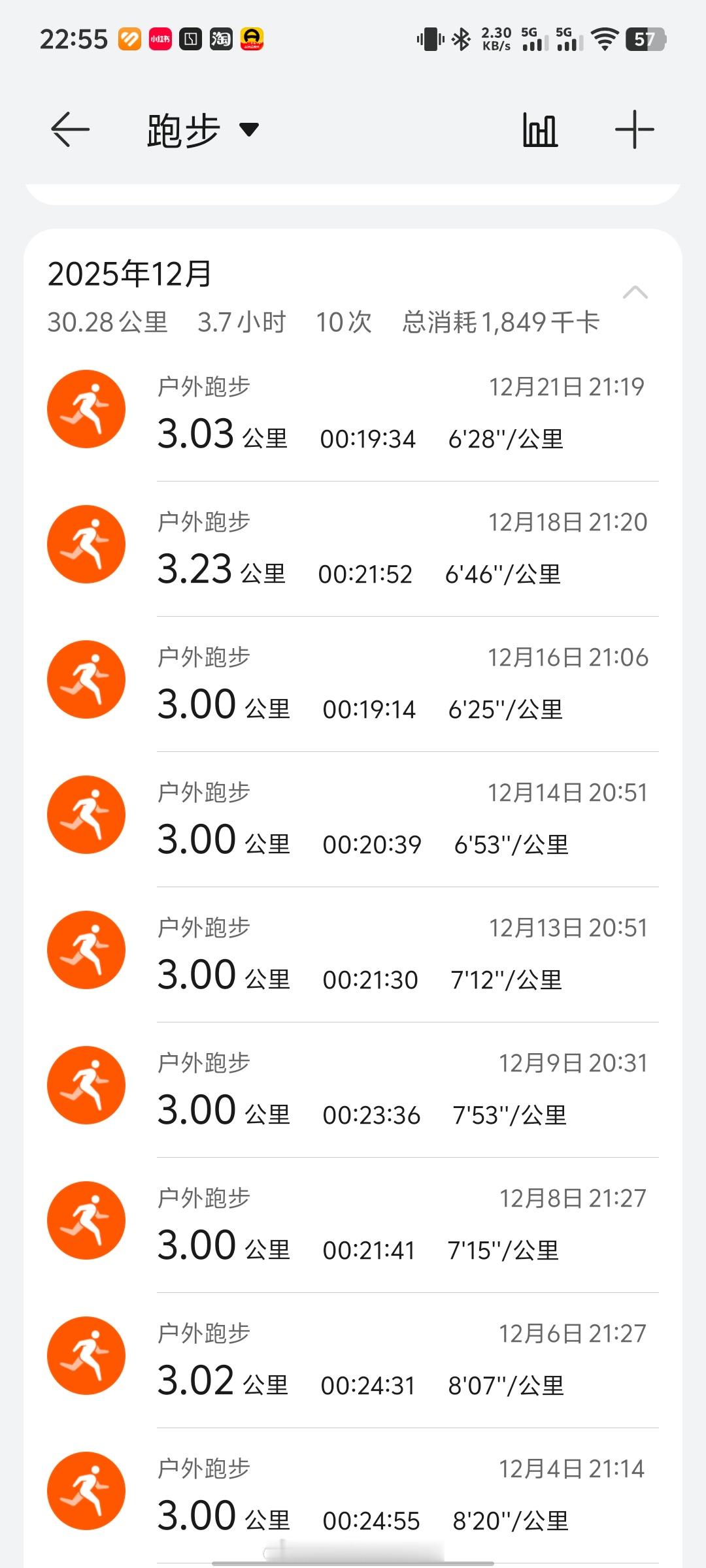This screenshot has width=706, height=1568.
Task: Tap the 12月9日 run activity icon
Action: coord(86,1085)
